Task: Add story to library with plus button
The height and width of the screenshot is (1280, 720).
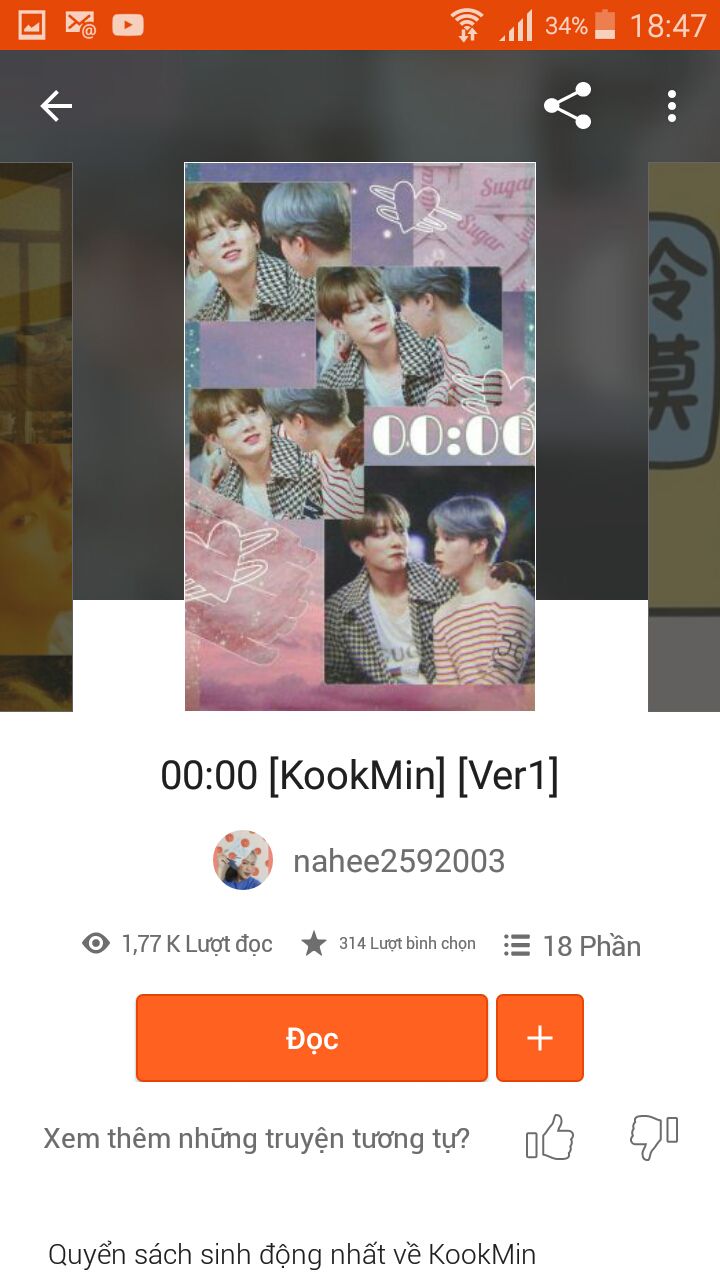Action: [x=540, y=1038]
